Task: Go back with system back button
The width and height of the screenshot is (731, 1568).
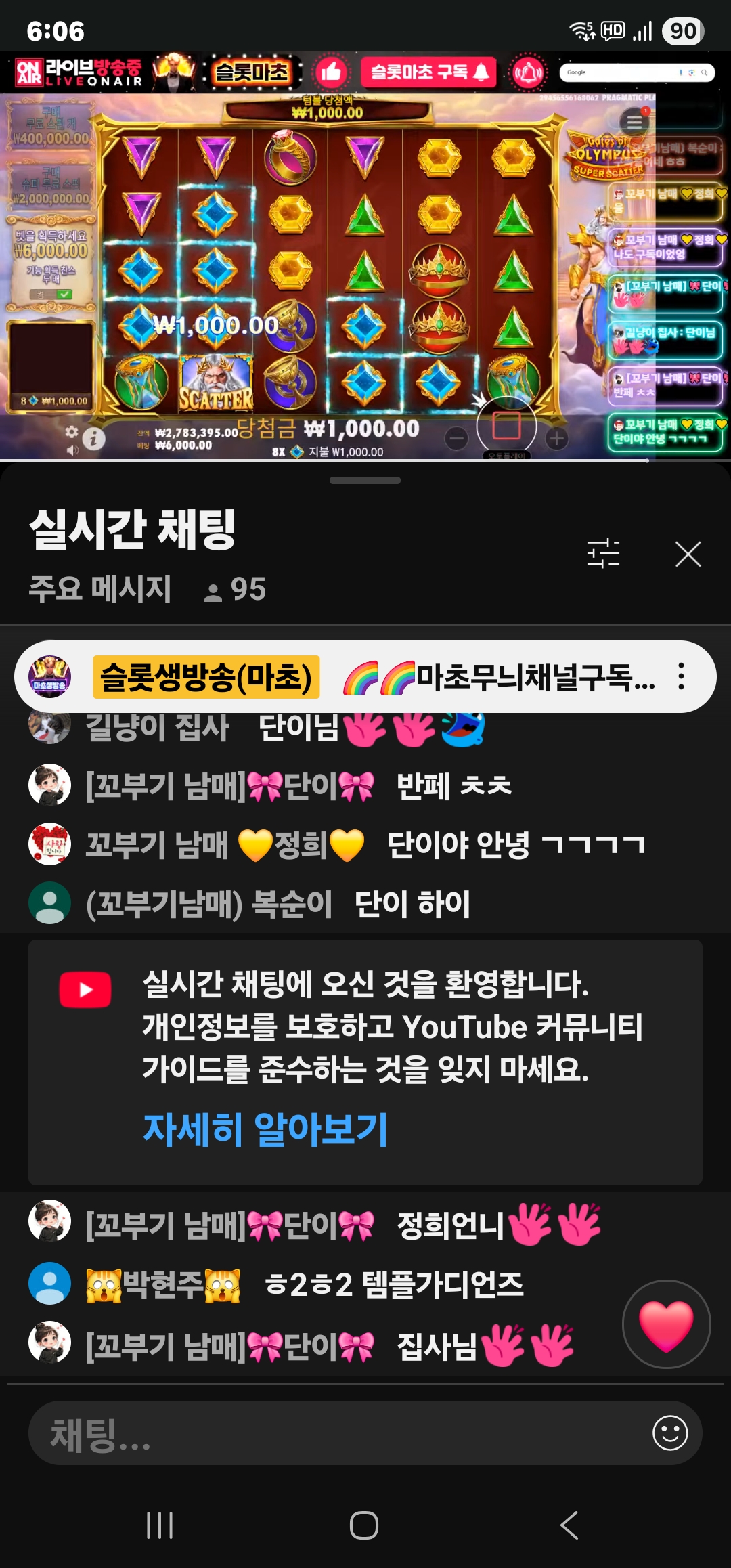Action: 569,1525
